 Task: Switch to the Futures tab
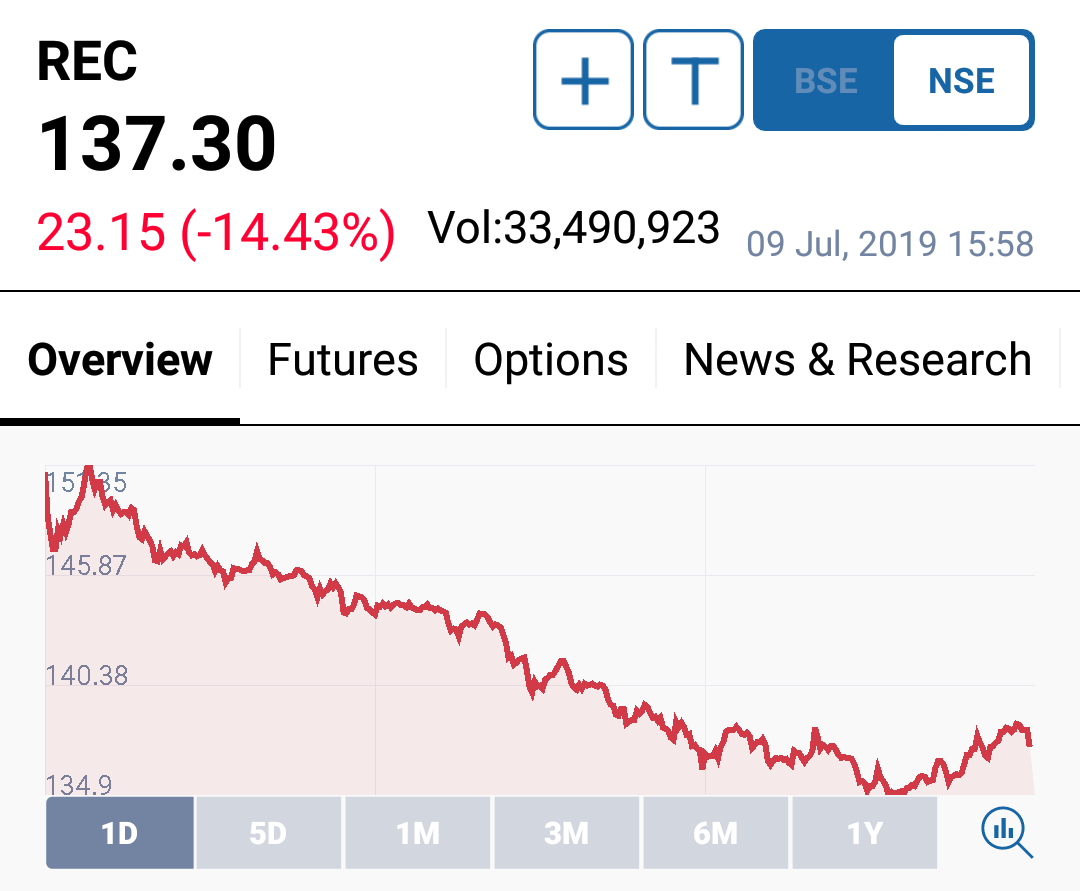point(342,360)
